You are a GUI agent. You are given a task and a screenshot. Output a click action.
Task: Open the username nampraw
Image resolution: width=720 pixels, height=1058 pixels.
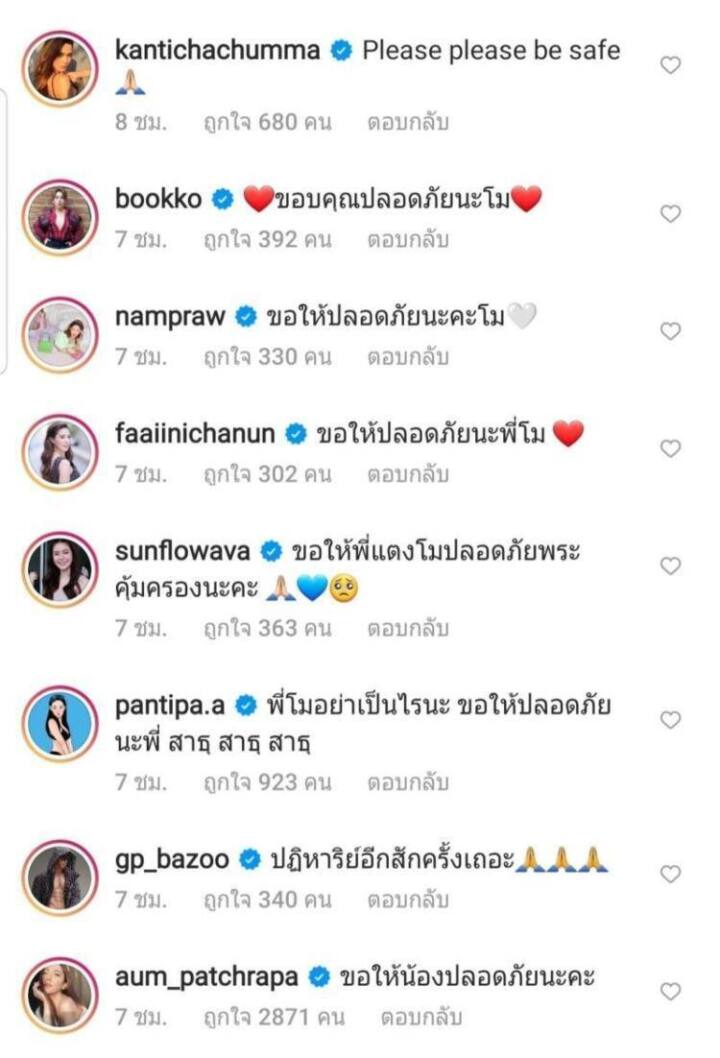(171, 317)
